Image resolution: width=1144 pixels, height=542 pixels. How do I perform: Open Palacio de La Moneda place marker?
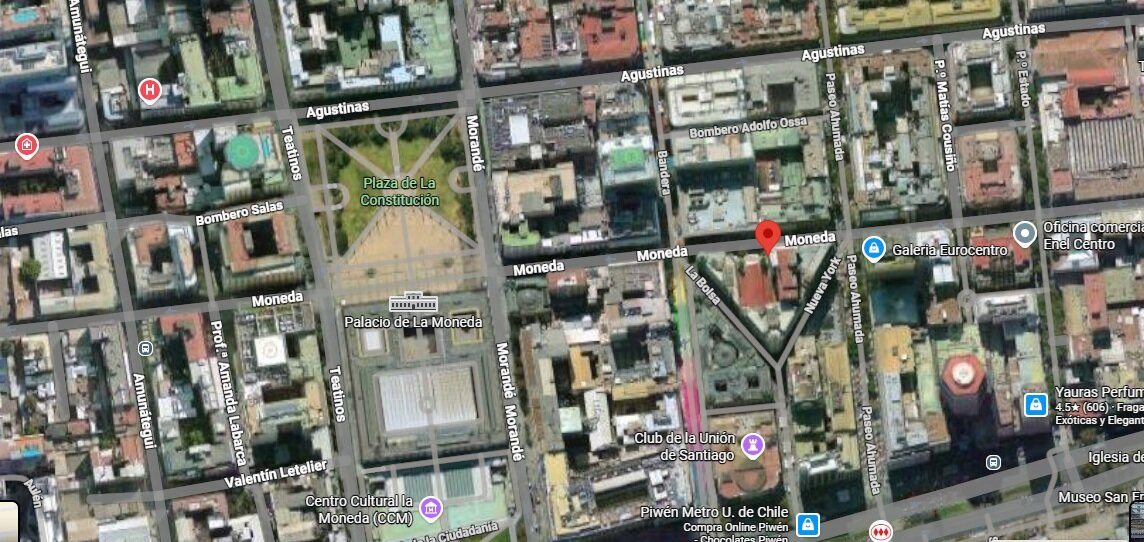click(x=413, y=302)
